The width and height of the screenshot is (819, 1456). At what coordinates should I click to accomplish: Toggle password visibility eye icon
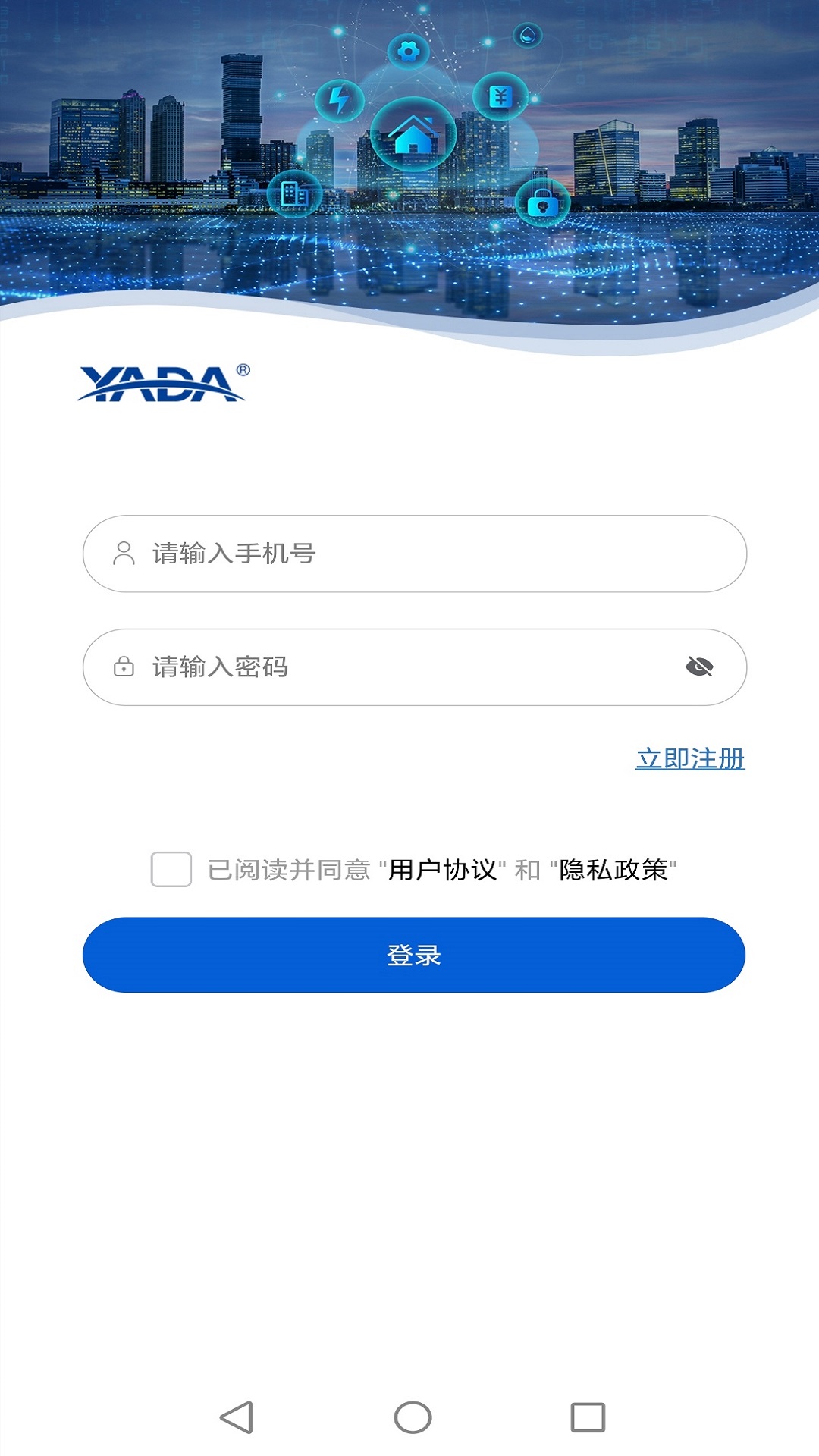pyautogui.click(x=699, y=667)
